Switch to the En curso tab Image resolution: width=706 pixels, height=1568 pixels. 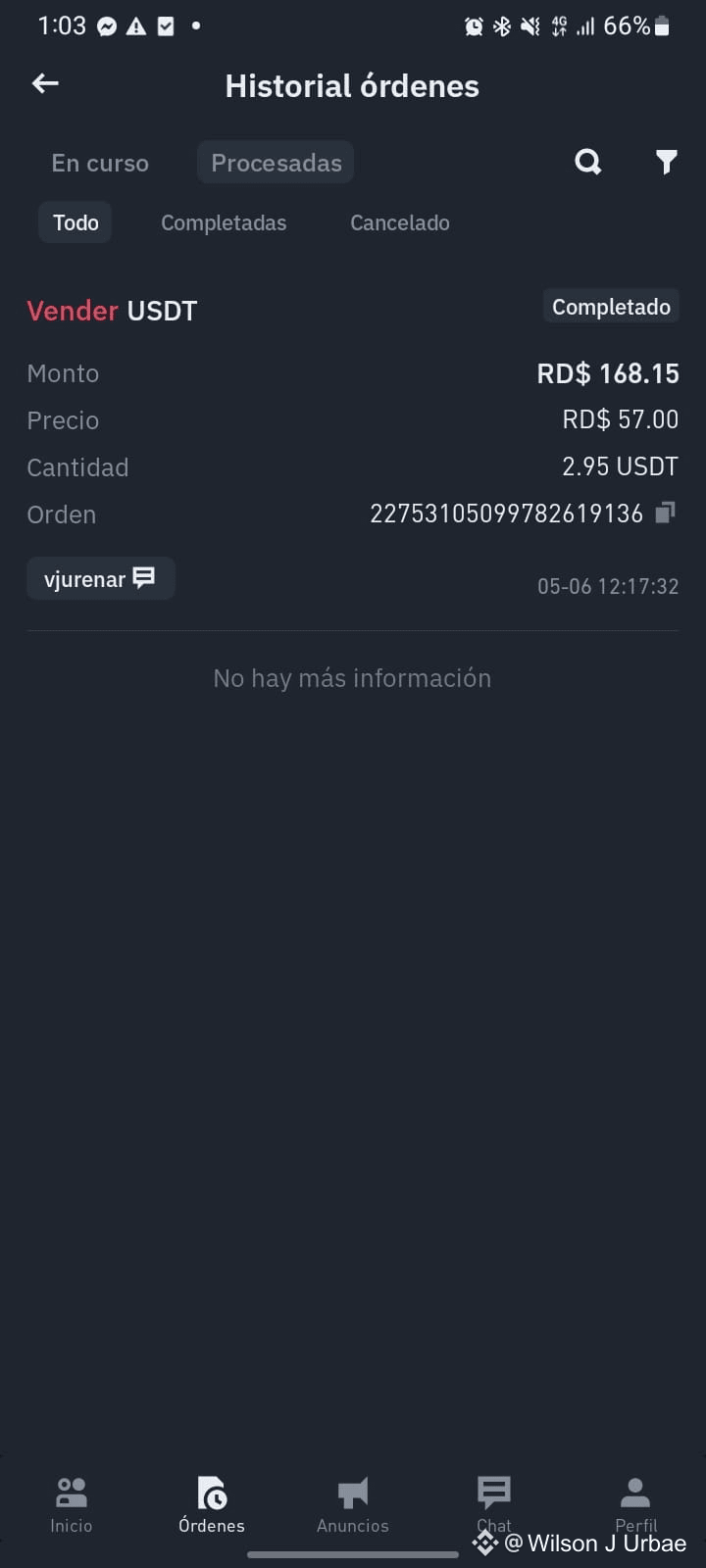click(x=100, y=163)
